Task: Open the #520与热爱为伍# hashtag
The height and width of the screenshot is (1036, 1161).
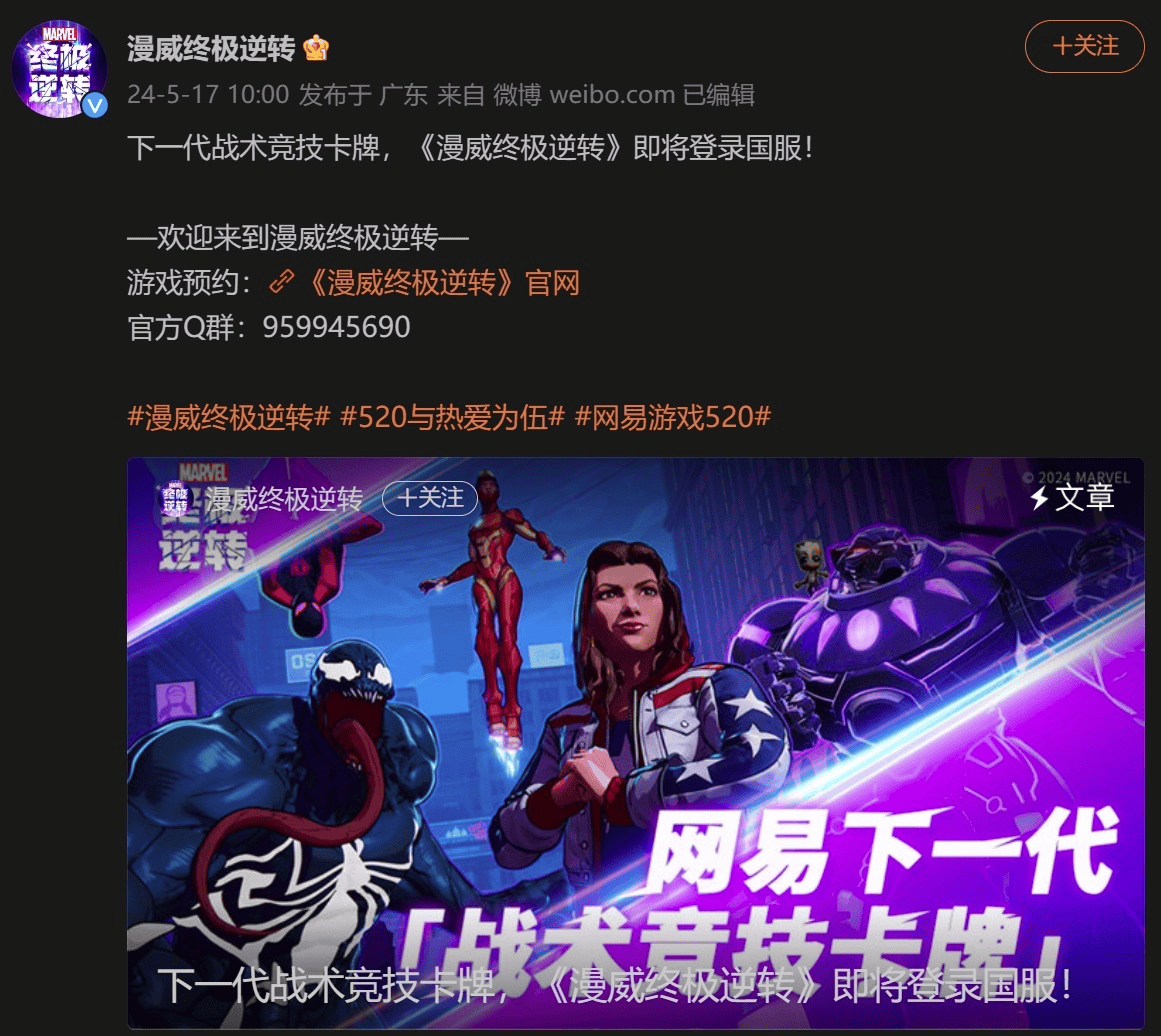Action: pyautogui.click(x=452, y=417)
